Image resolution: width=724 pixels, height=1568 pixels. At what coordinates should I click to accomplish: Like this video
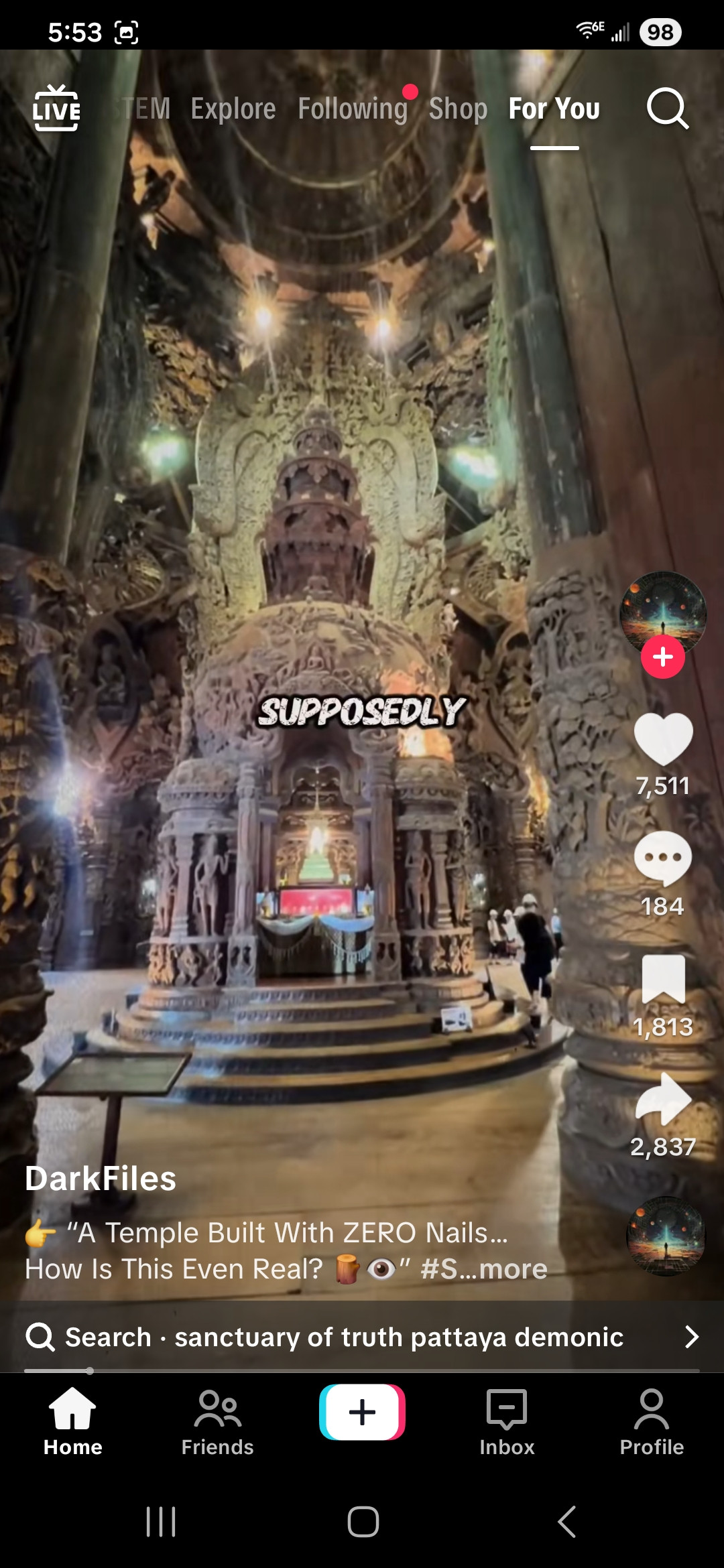[662, 738]
